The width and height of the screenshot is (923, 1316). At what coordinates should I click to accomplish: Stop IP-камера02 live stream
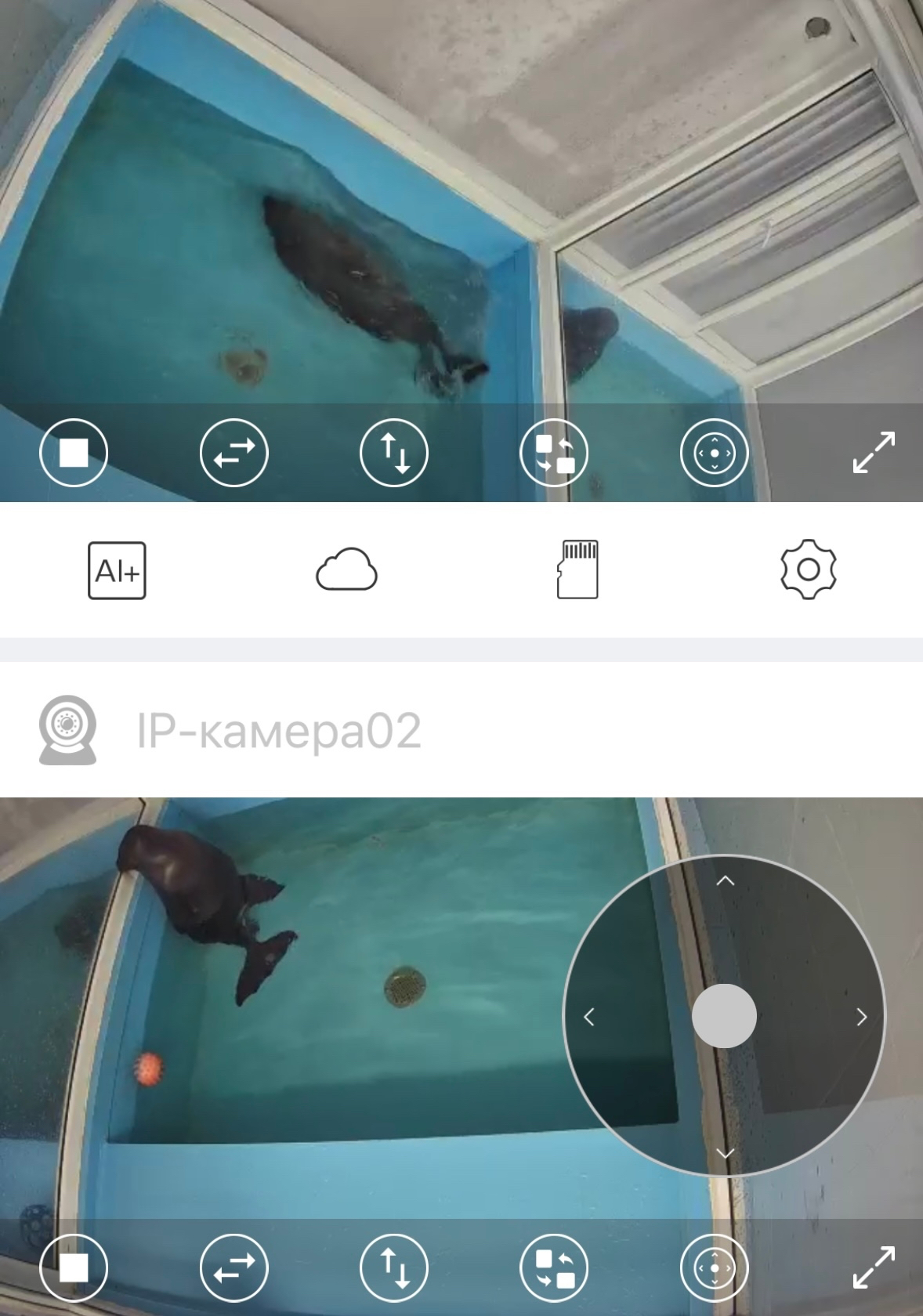(x=74, y=1267)
